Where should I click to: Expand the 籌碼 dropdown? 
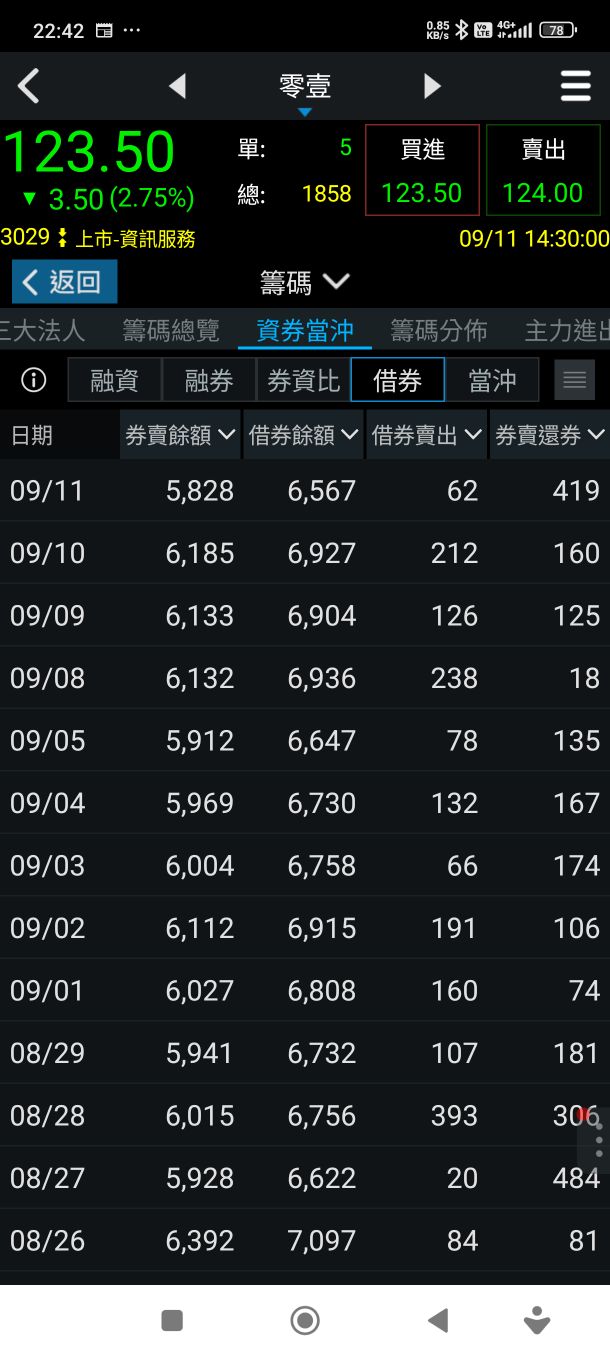pyautogui.click(x=305, y=283)
